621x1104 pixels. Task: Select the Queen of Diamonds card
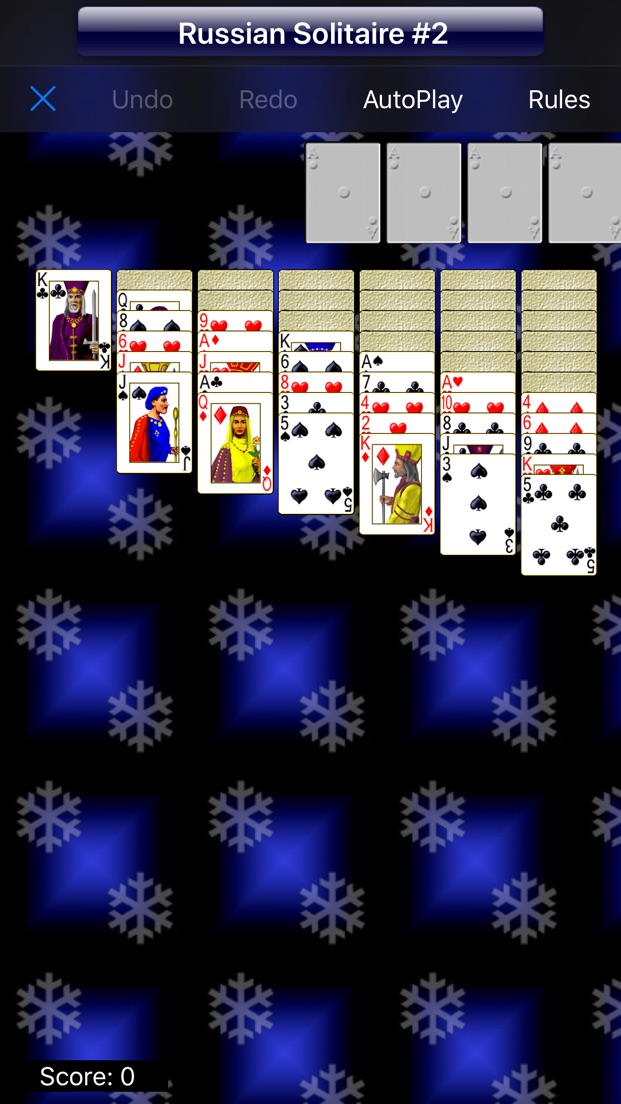click(x=235, y=443)
